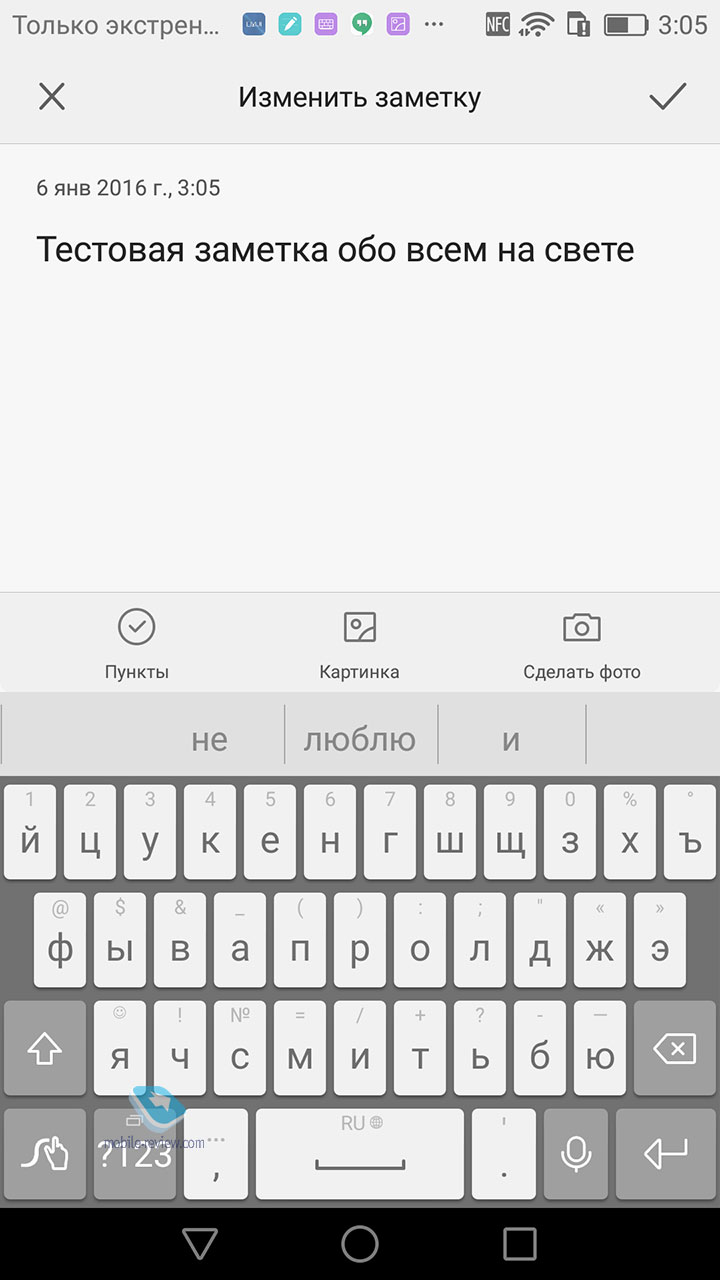Toggle the shift key
This screenshot has width=720, height=1280.
click(44, 1049)
